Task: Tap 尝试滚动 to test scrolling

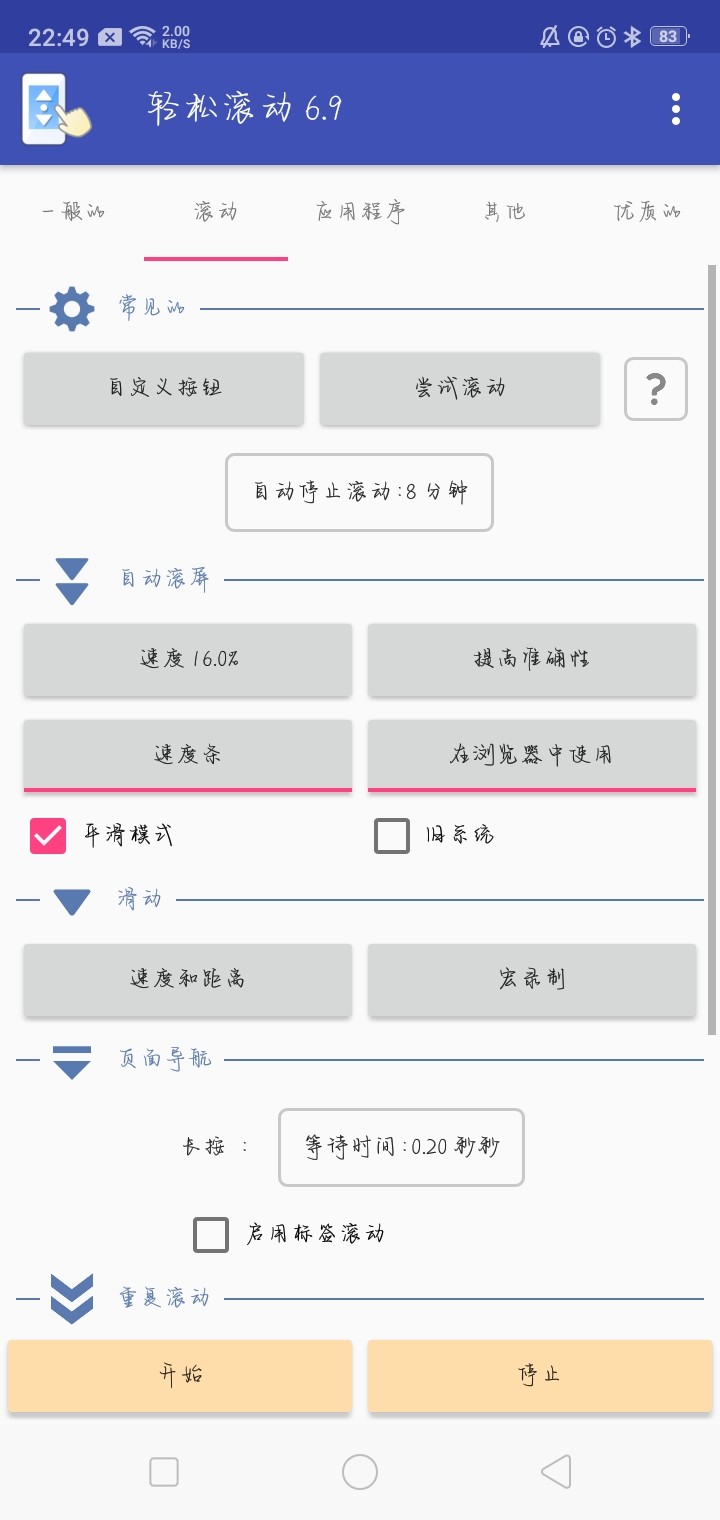Action: (460, 388)
